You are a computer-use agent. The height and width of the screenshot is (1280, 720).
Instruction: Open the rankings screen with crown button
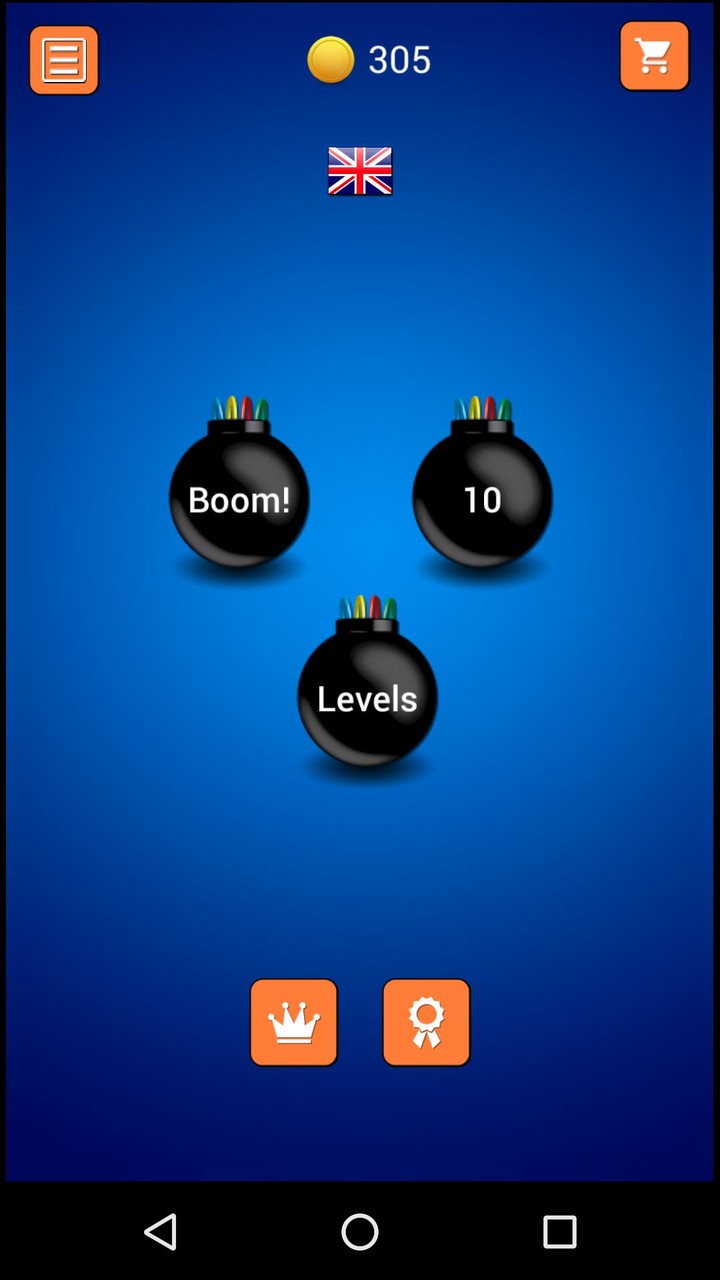pos(294,1022)
